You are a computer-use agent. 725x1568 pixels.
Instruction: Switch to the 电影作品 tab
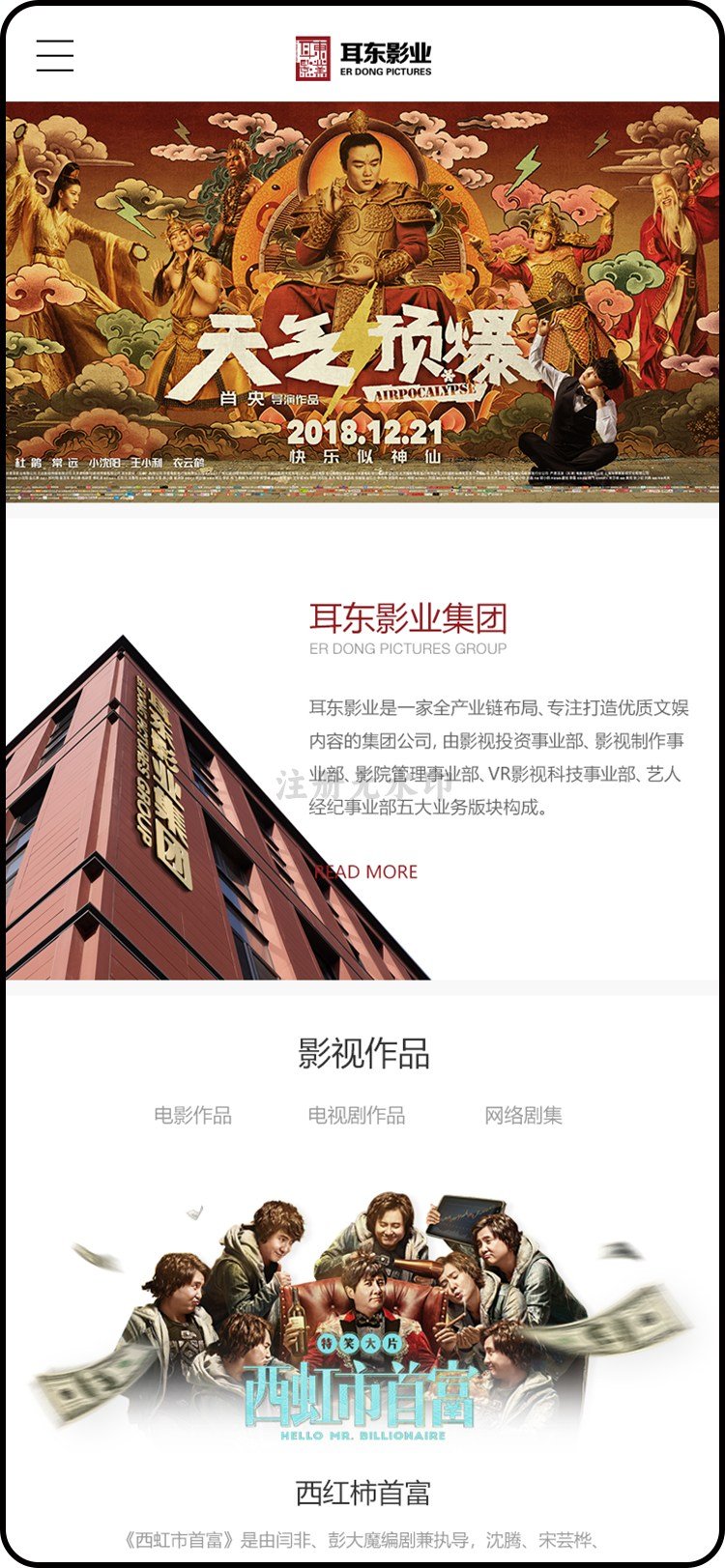click(x=193, y=1116)
